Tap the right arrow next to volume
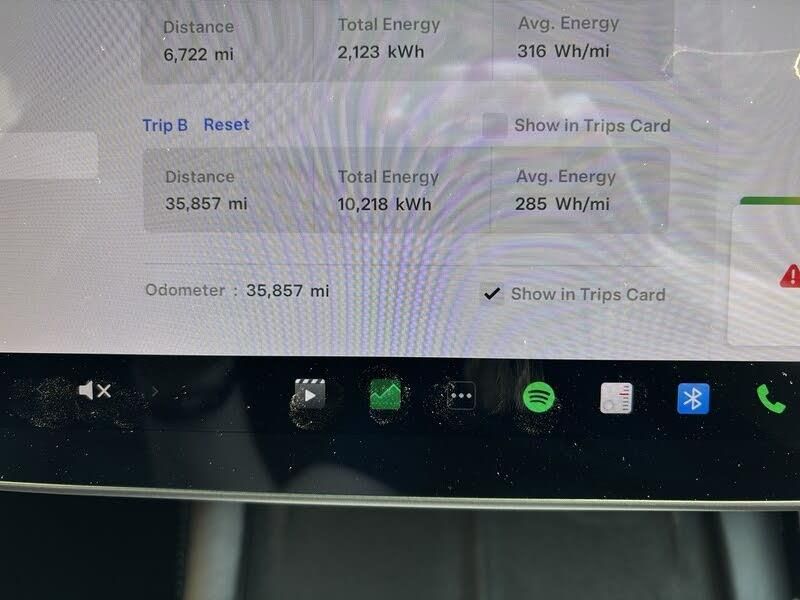 155,392
